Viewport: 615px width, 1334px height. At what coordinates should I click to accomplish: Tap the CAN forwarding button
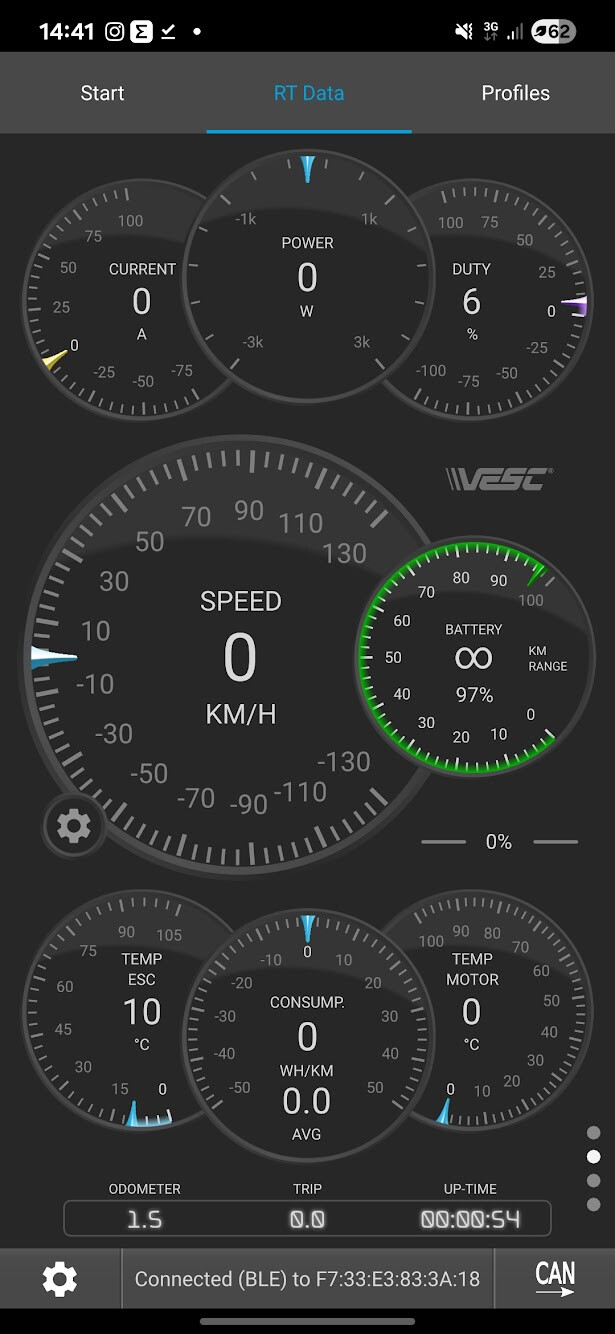pos(555,1278)
